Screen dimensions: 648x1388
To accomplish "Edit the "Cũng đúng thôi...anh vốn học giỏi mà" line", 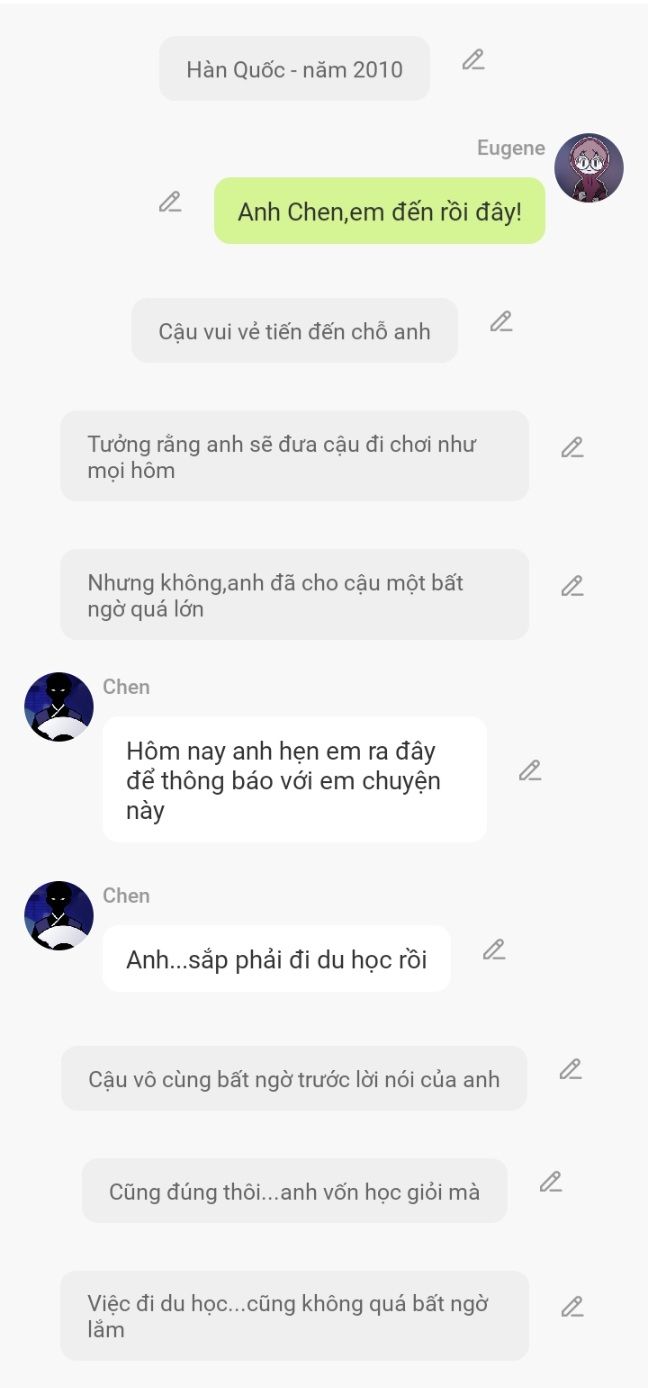I will point(551,1182).
